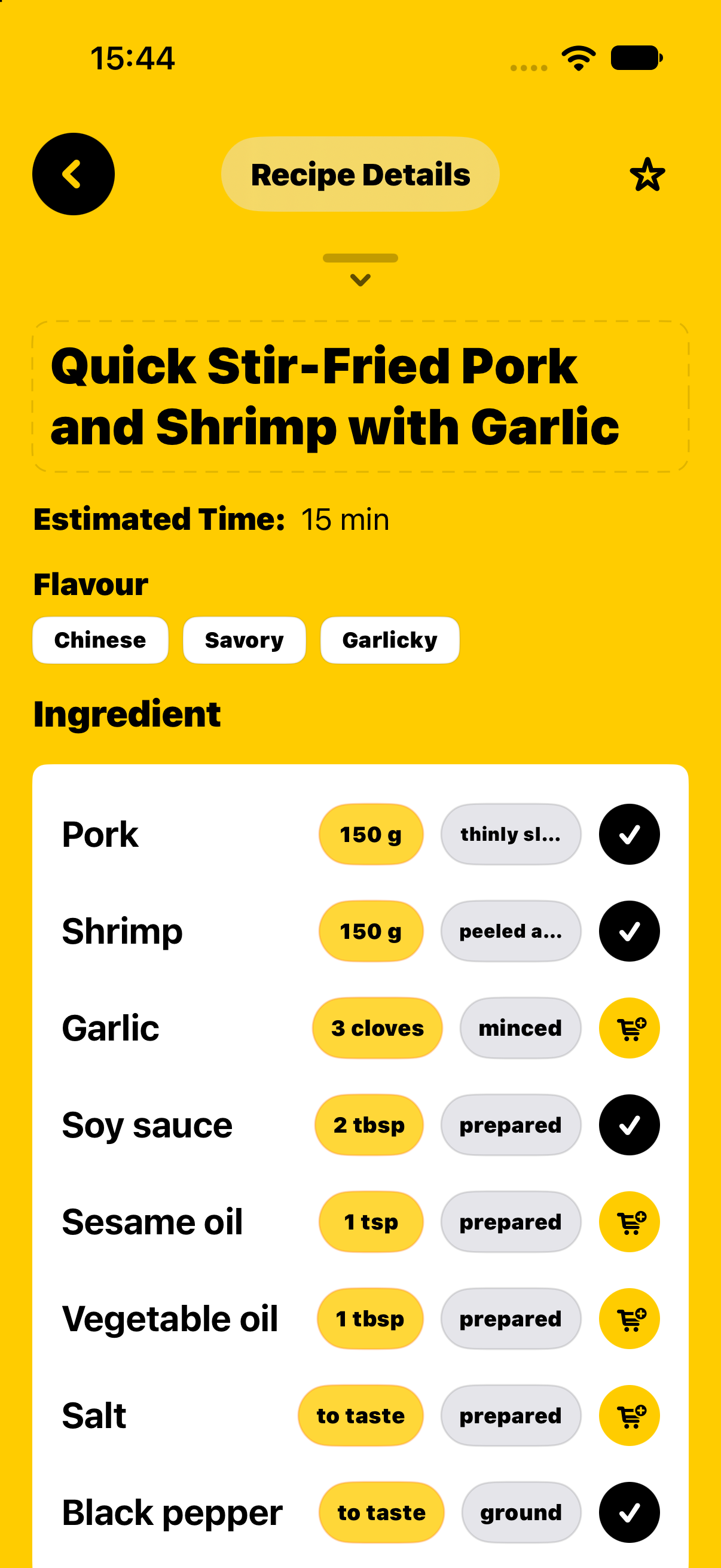Uncheck the Pork ingredient checkmark

(x=629, y=834)
